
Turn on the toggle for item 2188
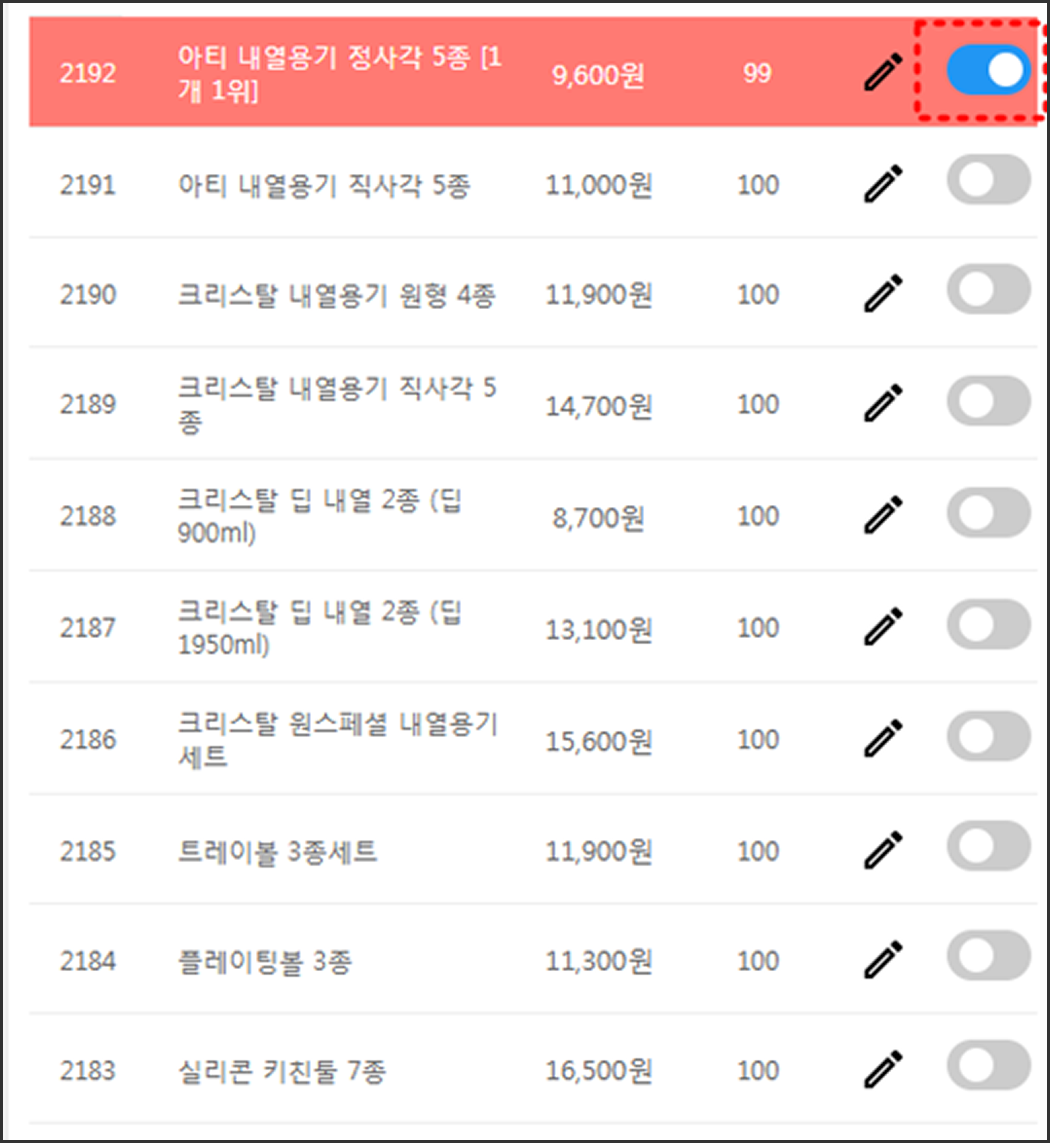[x=987, y=513]
